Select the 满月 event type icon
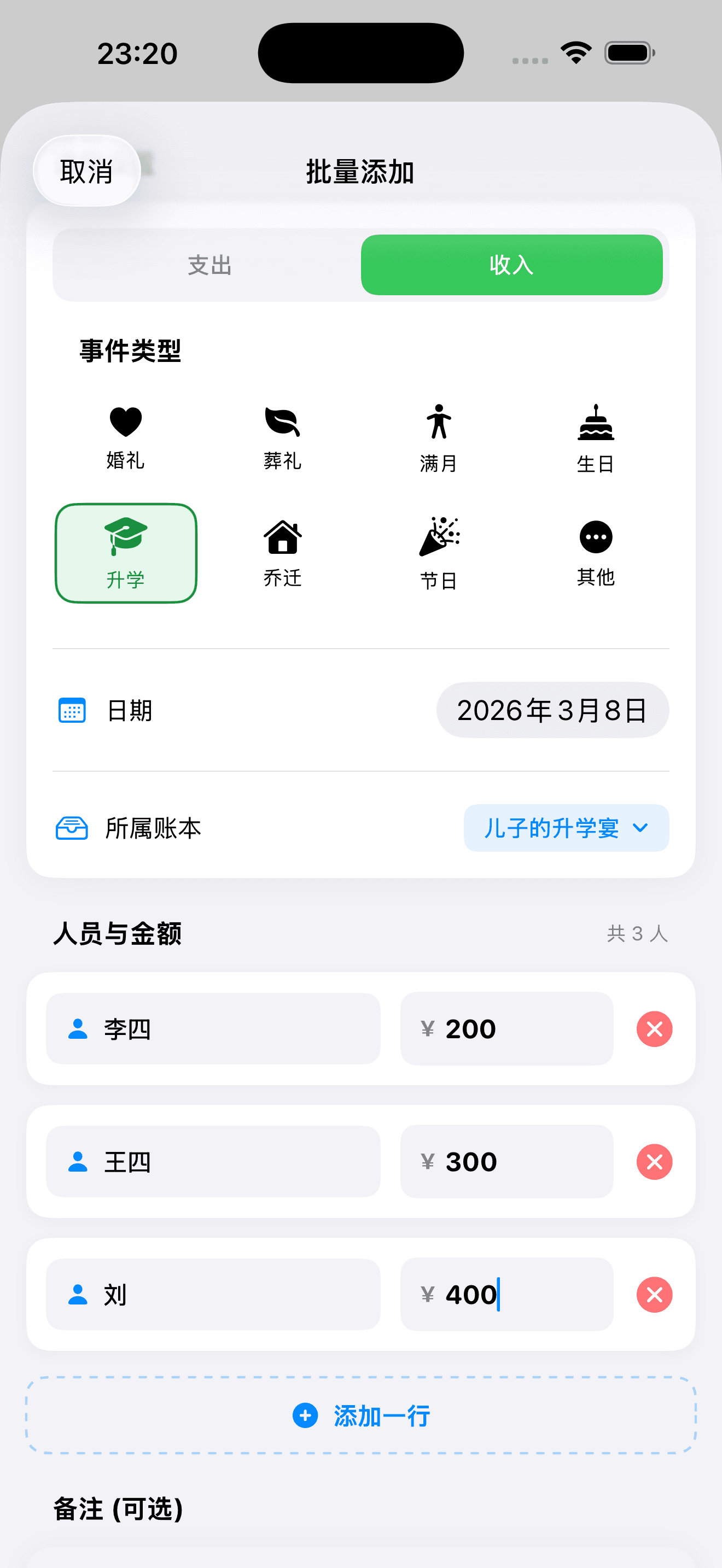 click(x=438, y=421)
